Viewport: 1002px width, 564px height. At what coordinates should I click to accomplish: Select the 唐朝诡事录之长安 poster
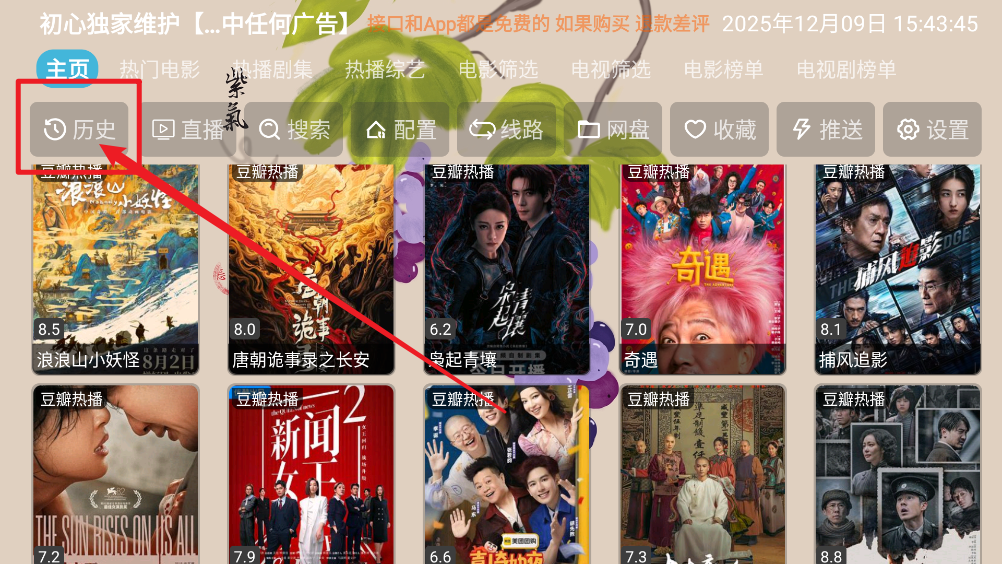click(311, 265)
